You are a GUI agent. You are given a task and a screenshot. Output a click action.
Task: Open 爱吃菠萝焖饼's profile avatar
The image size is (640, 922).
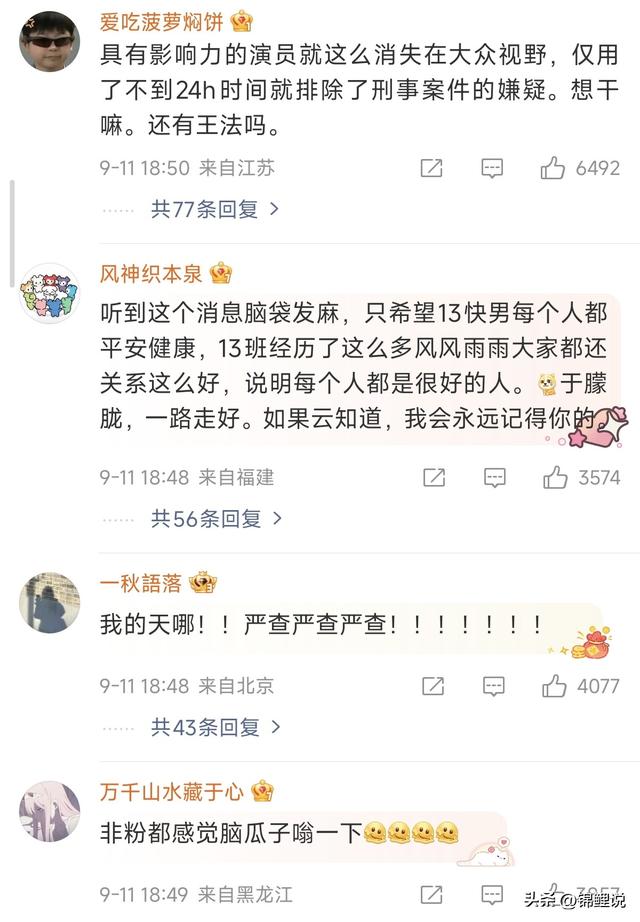click(x=49, y=41)
